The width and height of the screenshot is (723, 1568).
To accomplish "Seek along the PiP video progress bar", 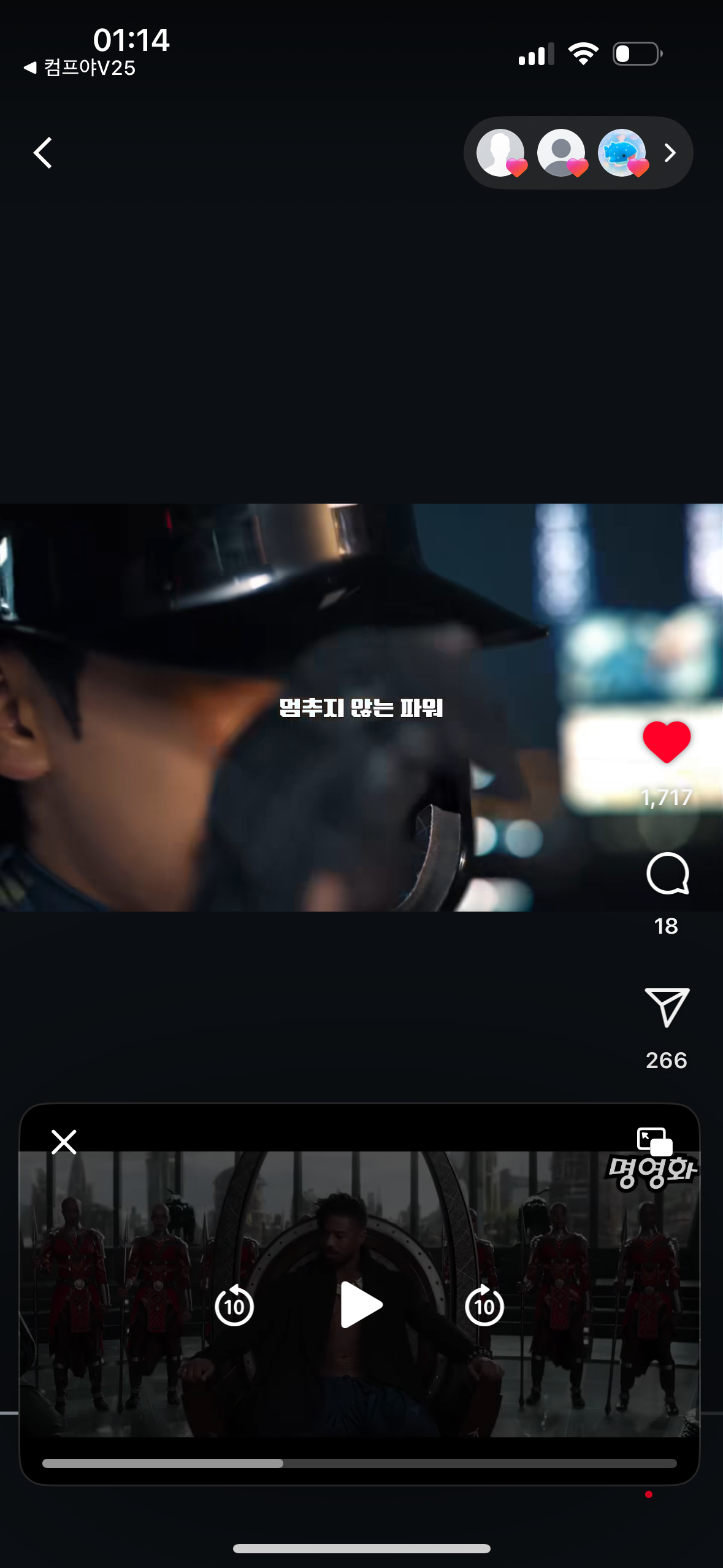I will [x=359, y=1463].
